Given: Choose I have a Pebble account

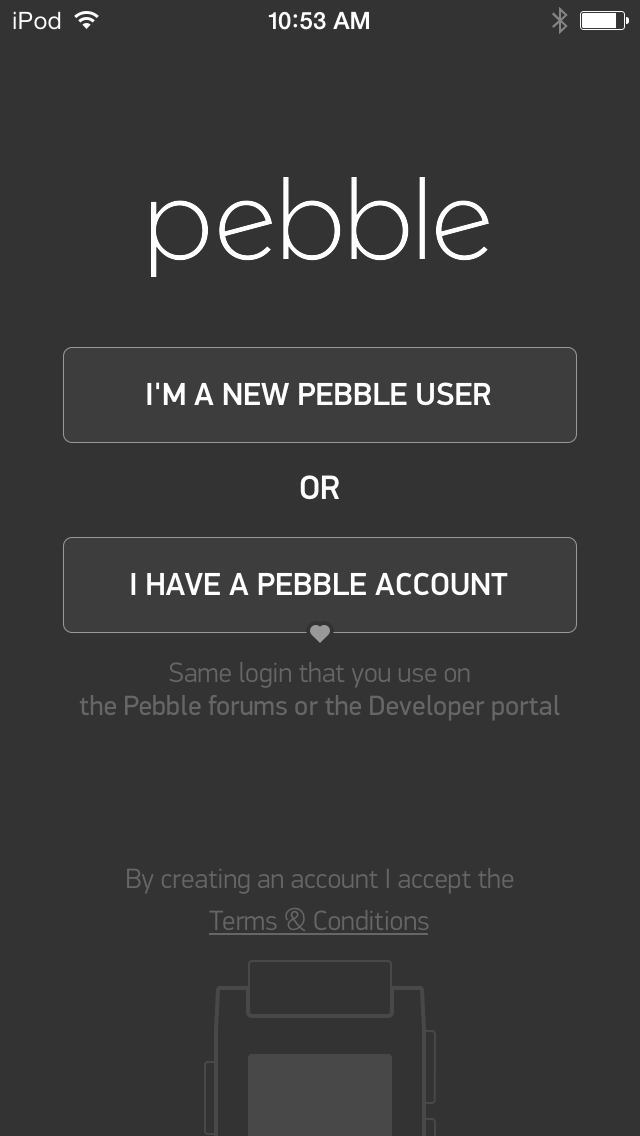Looking at the screenshot, I should (x=320, y=585).
